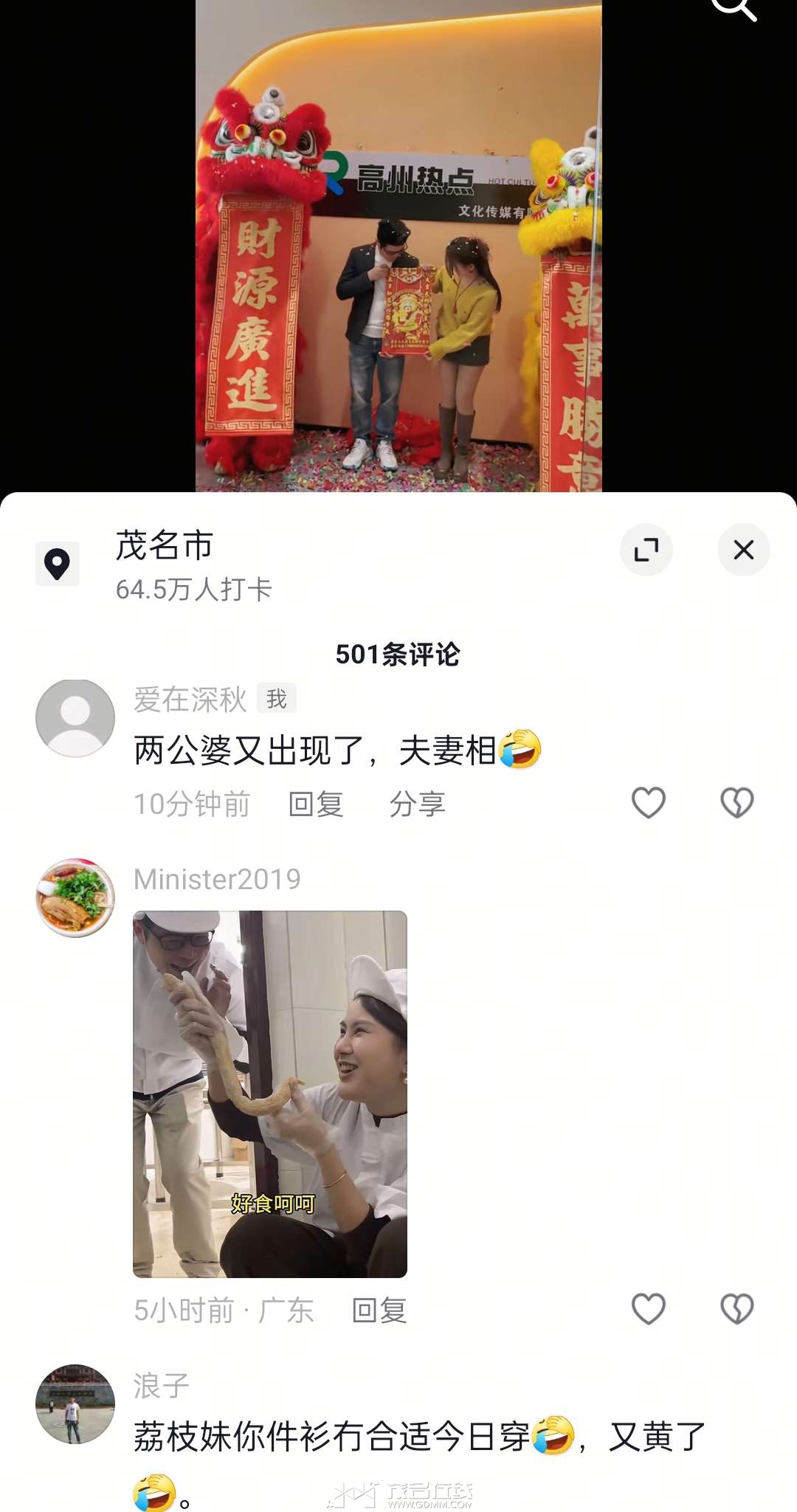
Task: Tap the video to return to playback
Action: [x=398, y=244]
